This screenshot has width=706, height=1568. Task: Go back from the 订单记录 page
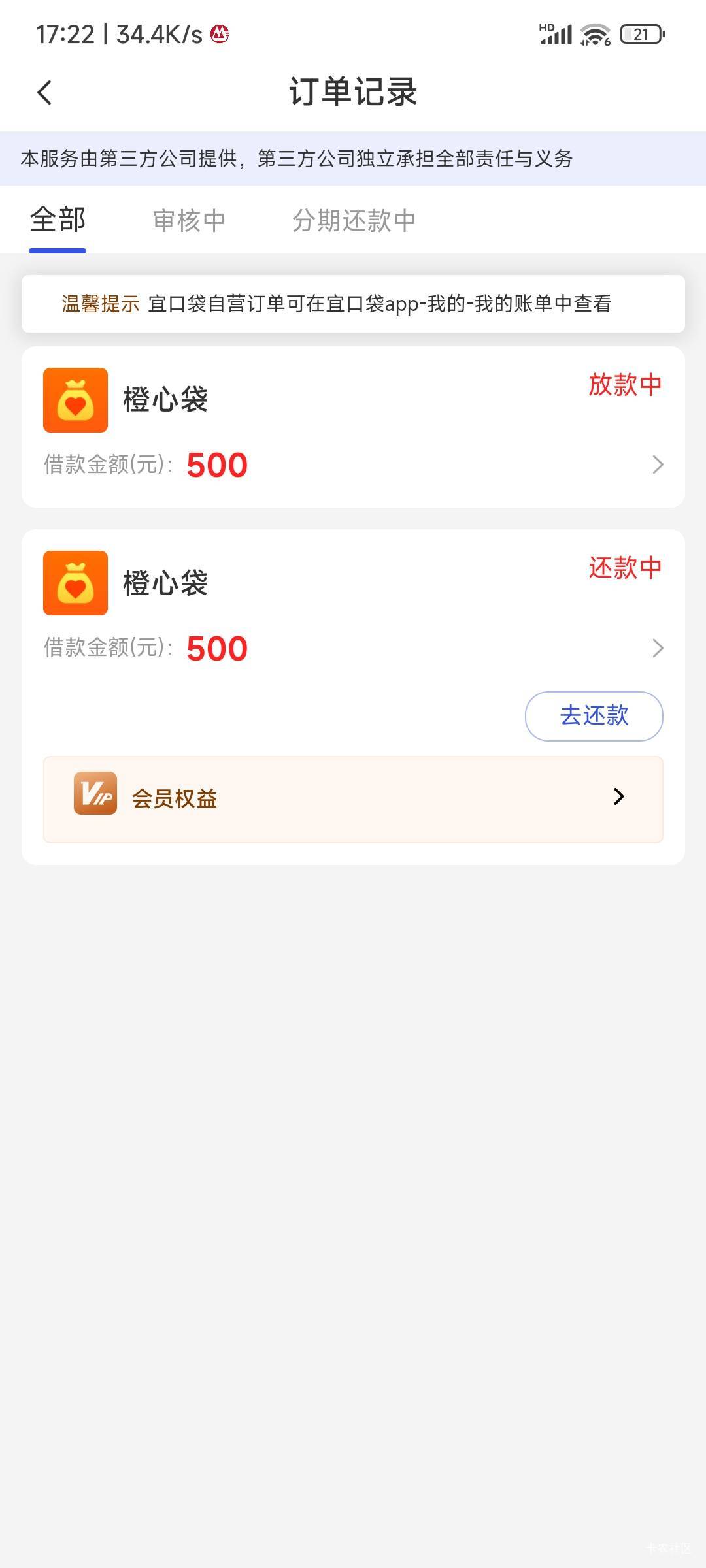point(44,92)
